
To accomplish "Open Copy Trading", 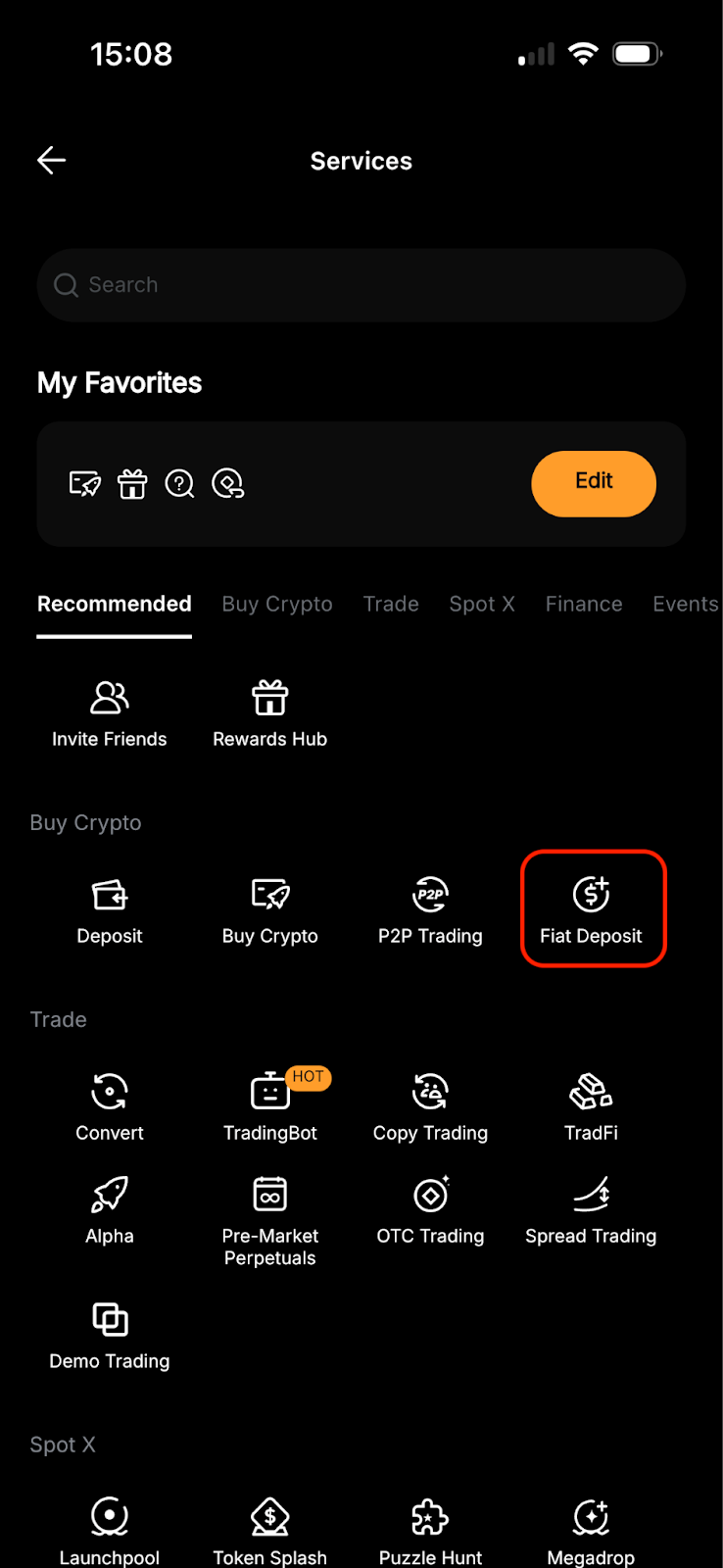I will click(430, 1107).
